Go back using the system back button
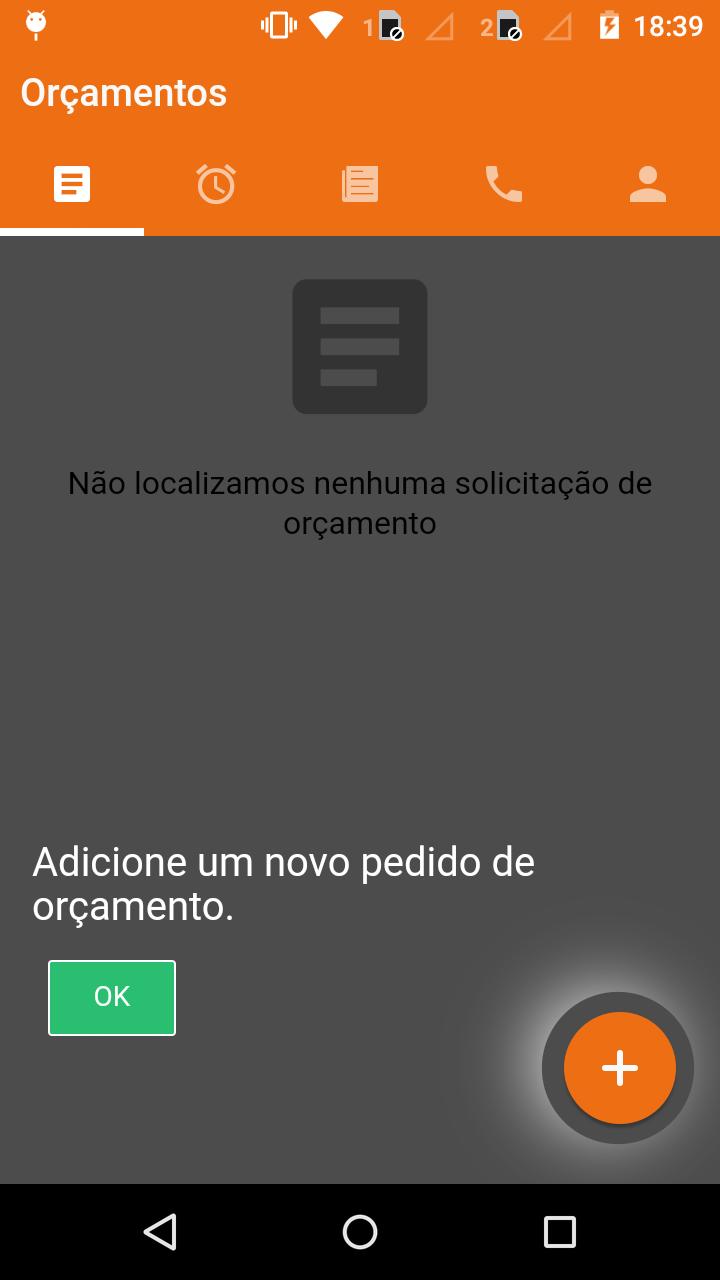Viewport: 720px width, 1280px height. tap(160, 1232)
